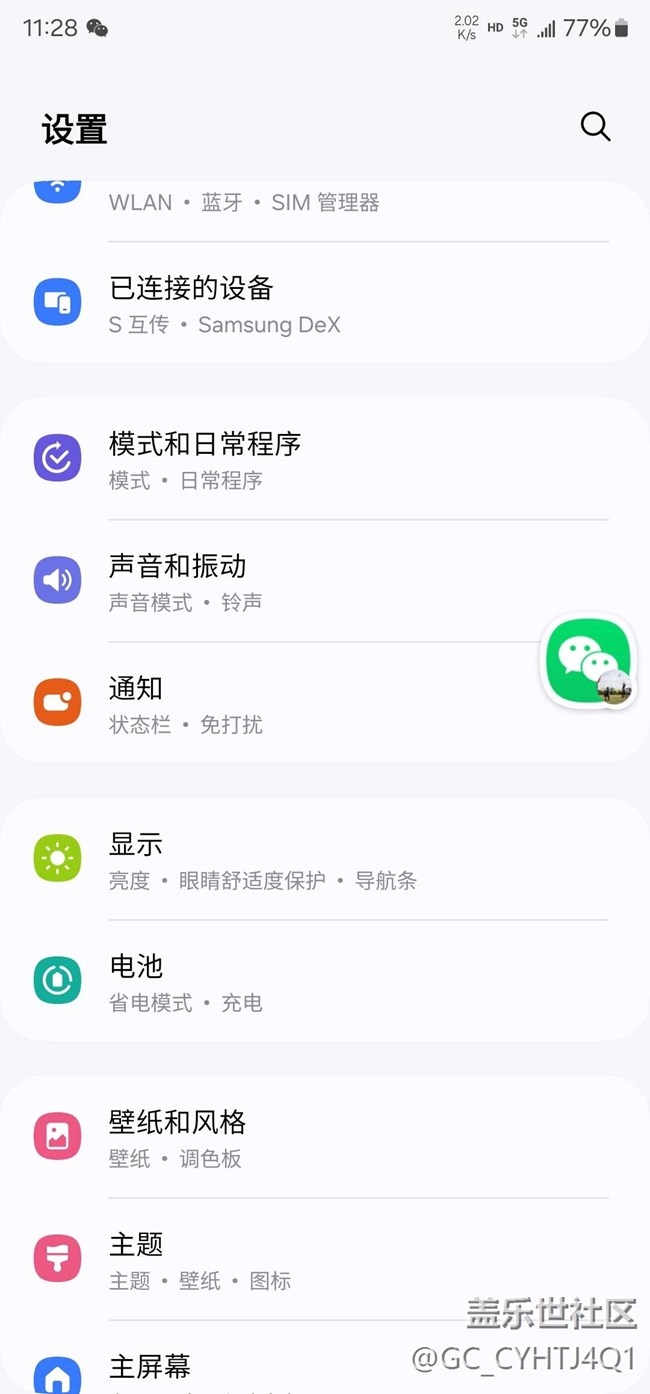
Task: Open the settings search icon
Action: (x=595, y=127)
